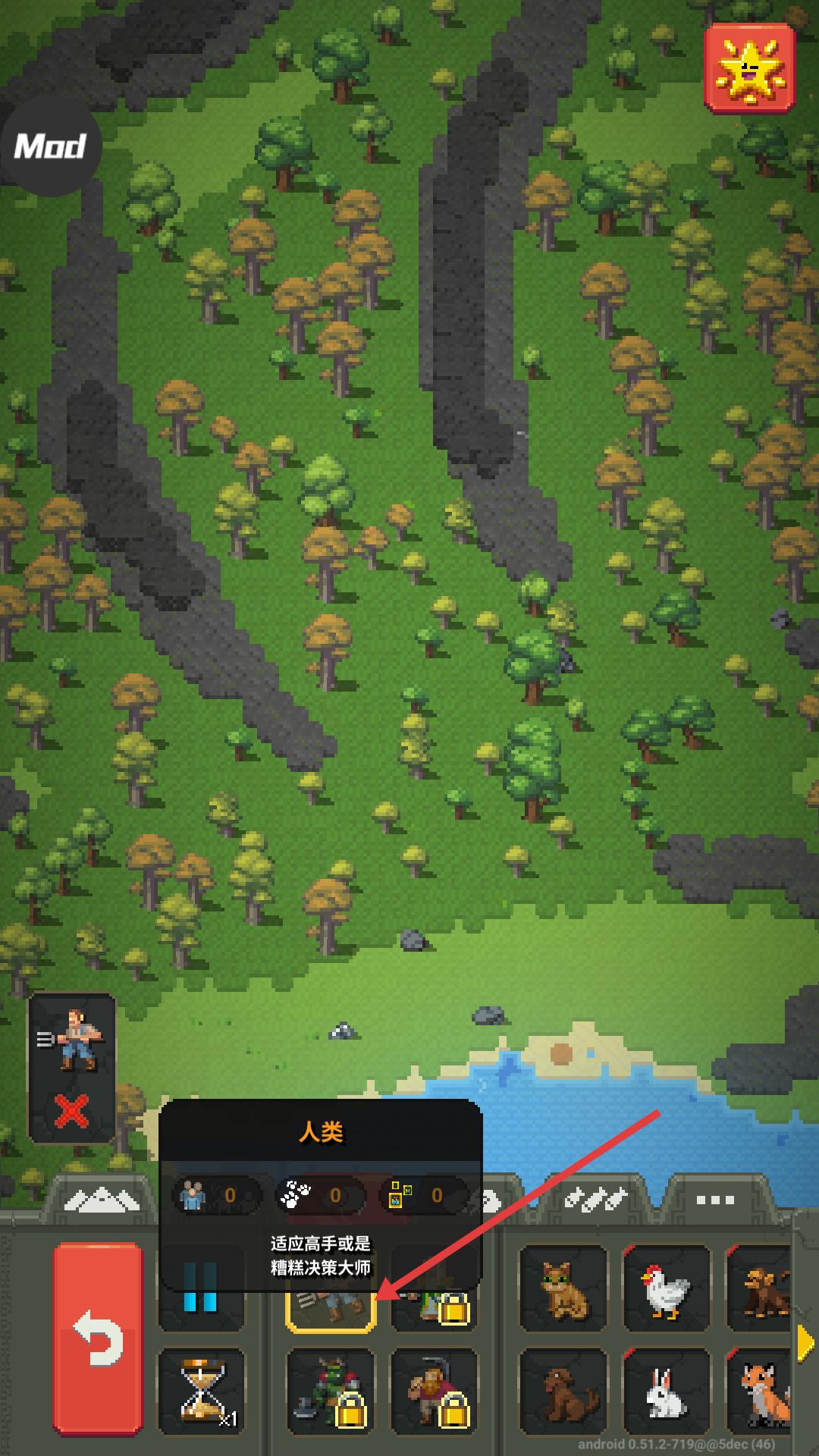
Task: Open the Mod menu button
Action: pyautogui.click(x=50, y=146)
